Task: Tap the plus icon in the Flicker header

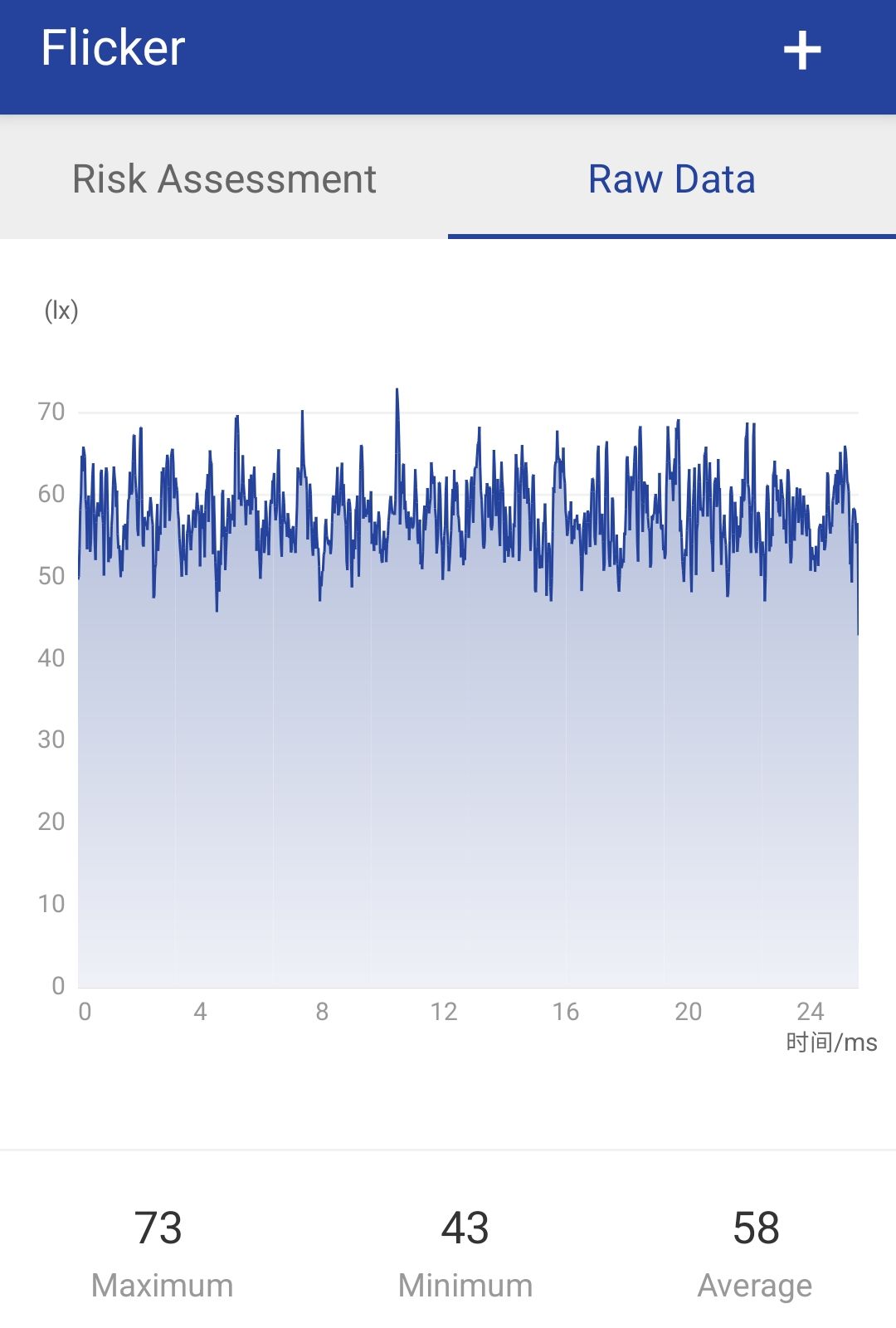Action: (x=802, y=51)
